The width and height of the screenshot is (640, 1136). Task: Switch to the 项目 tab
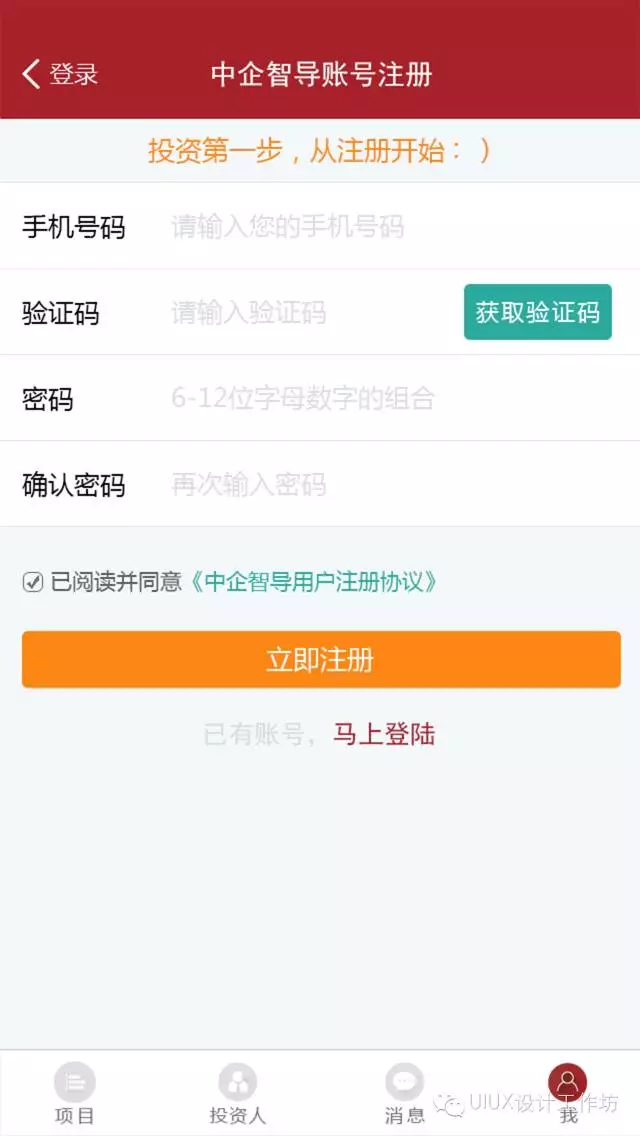75,1093
